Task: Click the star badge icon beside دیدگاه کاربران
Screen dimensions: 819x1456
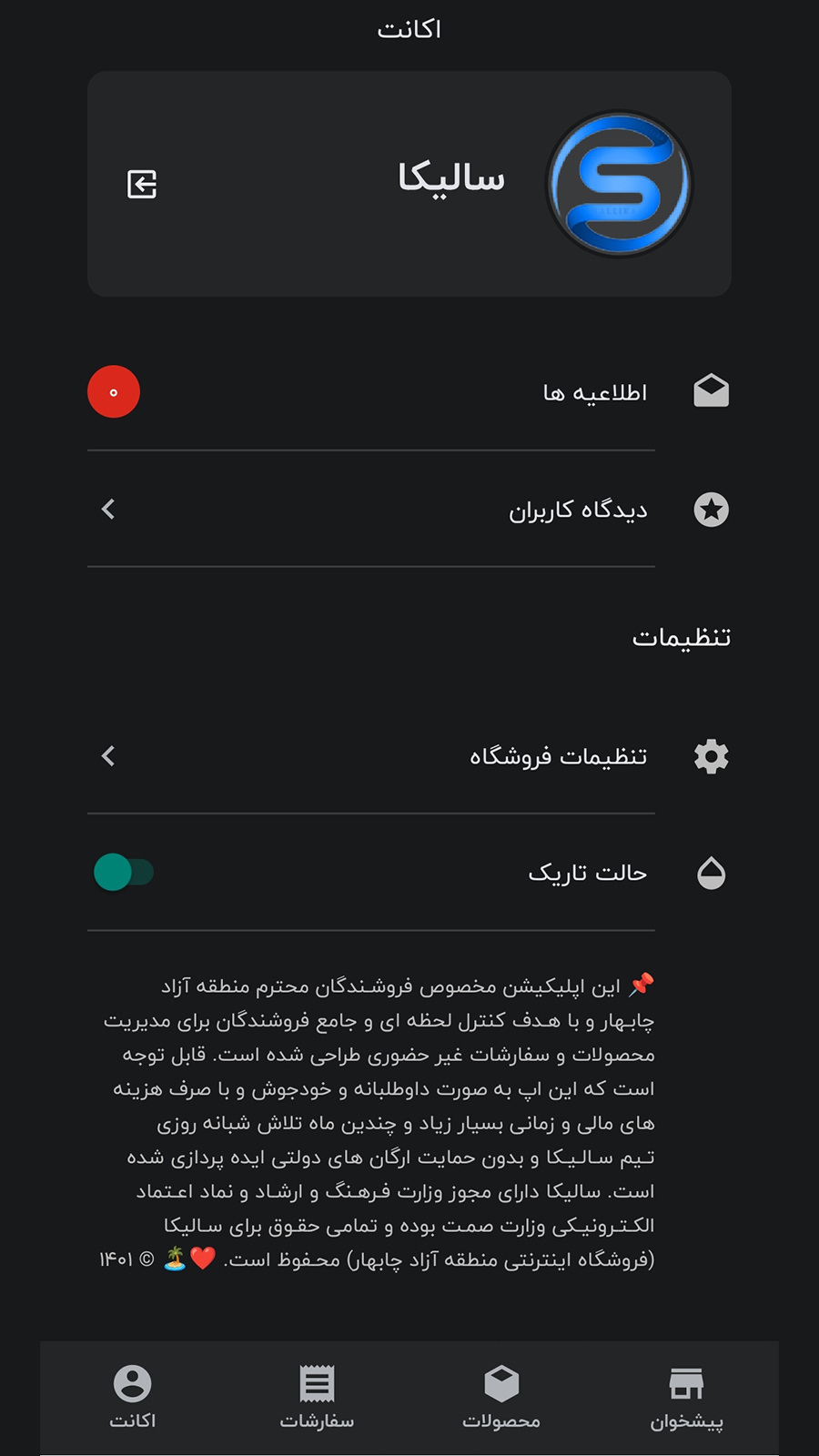Action: [x=711, y=510]
